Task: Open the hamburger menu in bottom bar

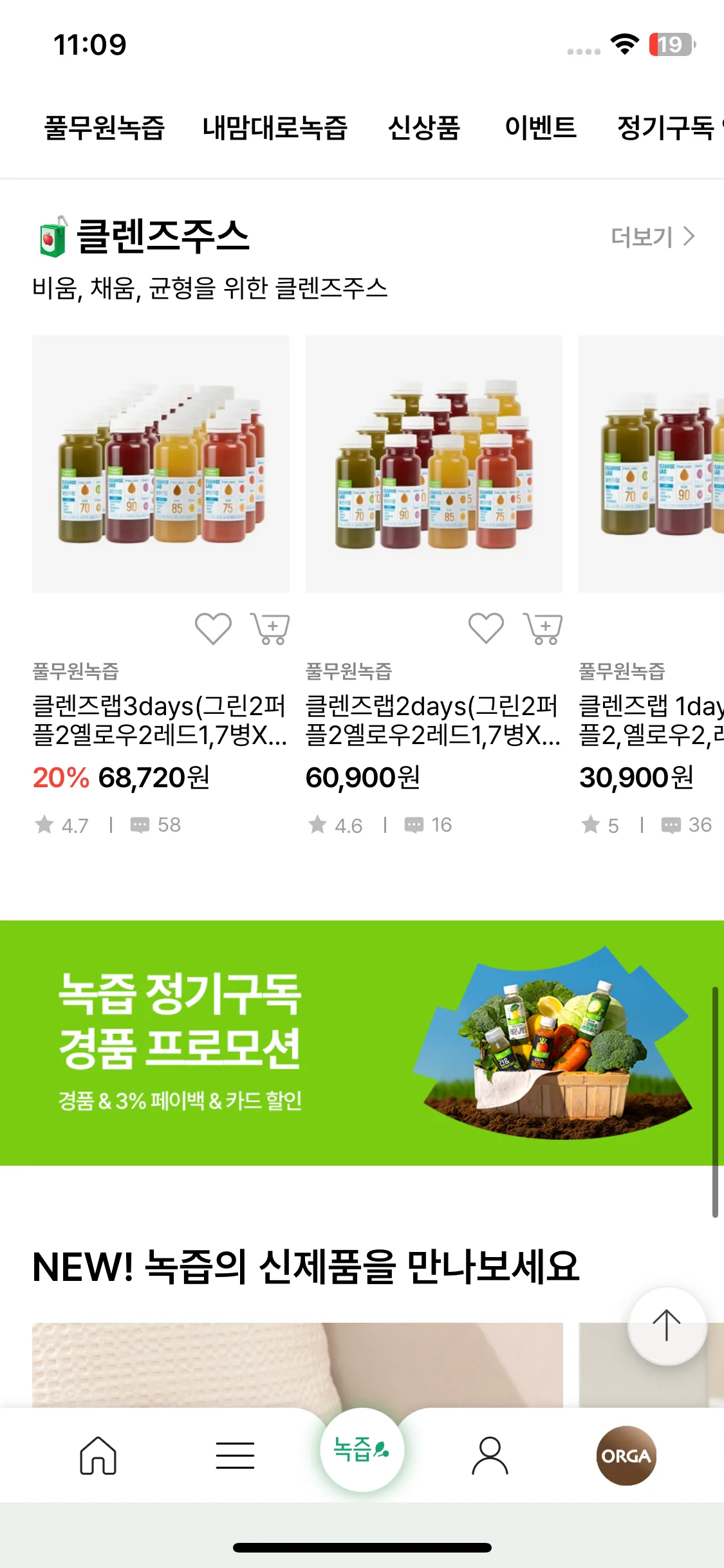Action: [235, 1455]
